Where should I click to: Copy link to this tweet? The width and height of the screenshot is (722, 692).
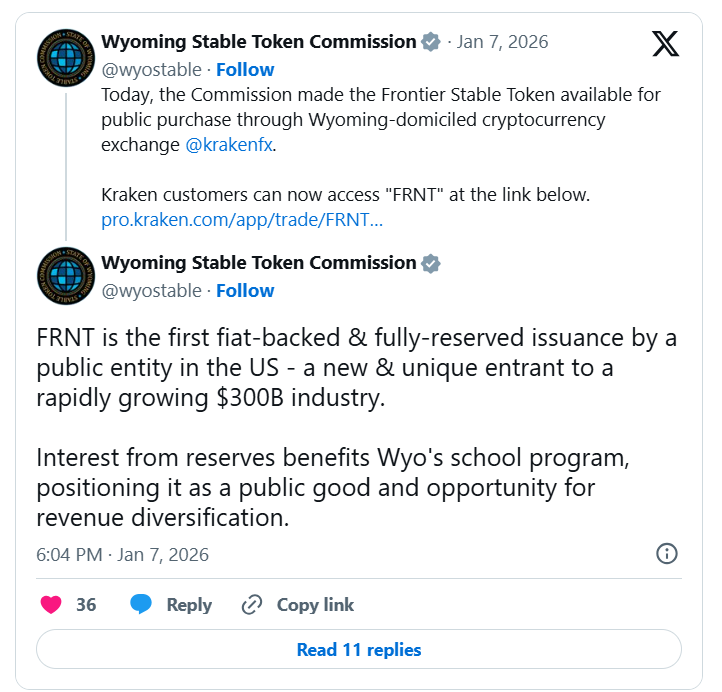(x=298, y=605)
